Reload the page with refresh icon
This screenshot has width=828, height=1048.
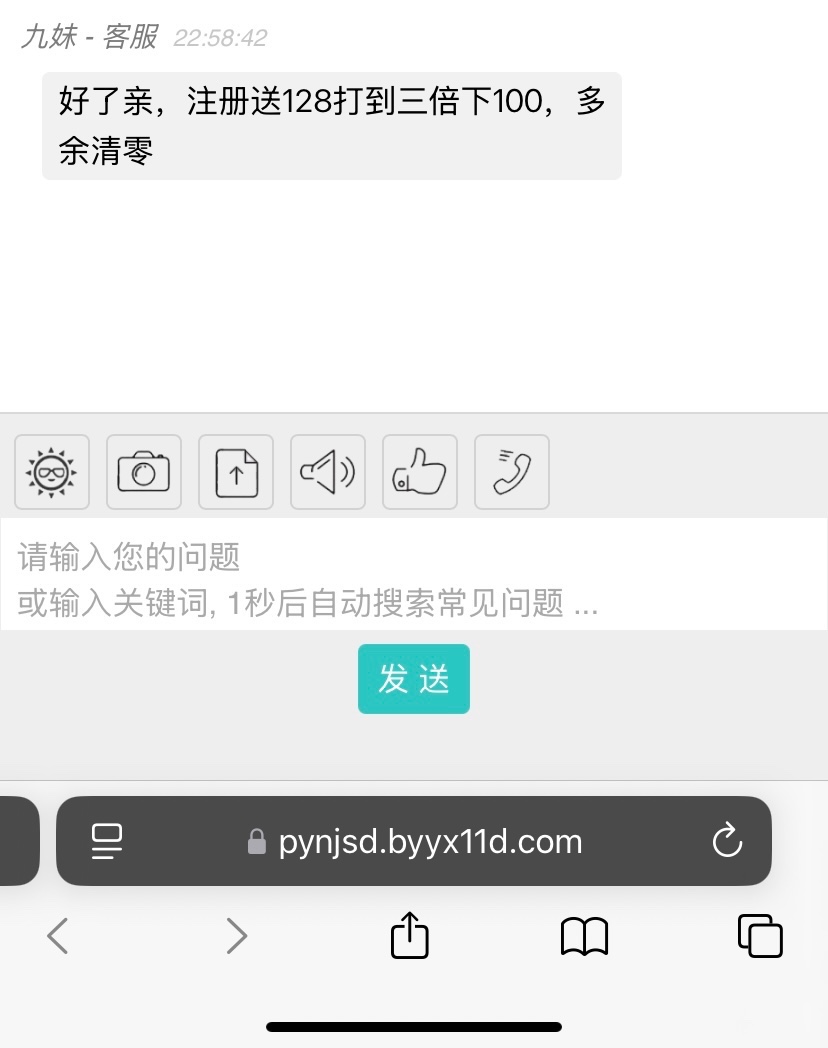pos(727,841)
